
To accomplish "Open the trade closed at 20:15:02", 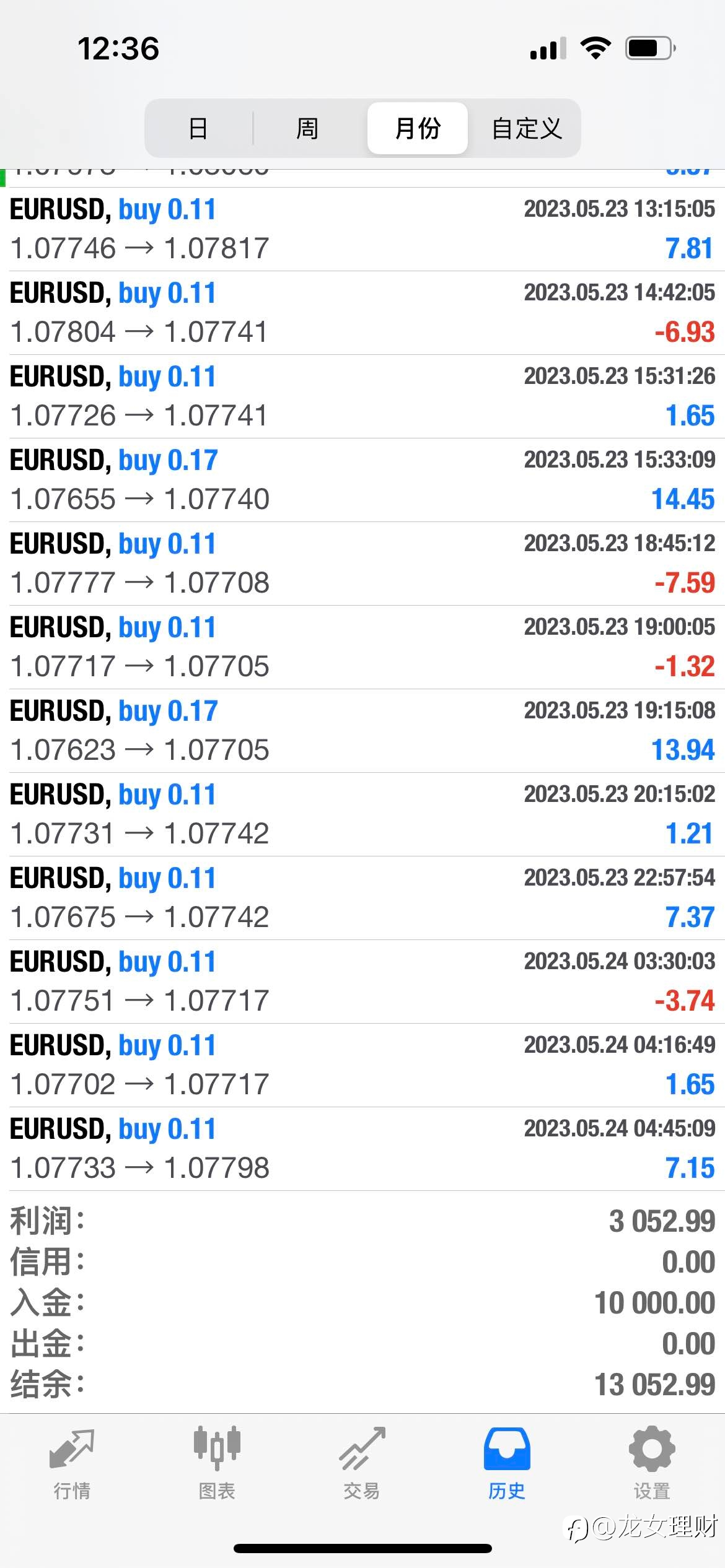I will click(362, 814).
